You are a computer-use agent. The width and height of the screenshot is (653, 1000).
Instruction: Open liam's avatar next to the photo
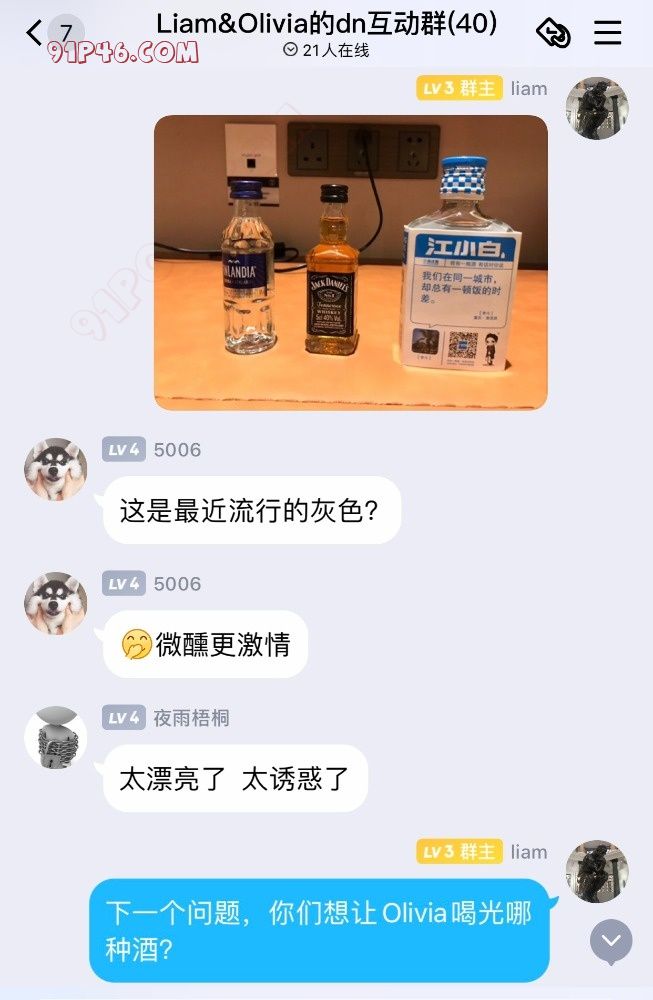597,108
